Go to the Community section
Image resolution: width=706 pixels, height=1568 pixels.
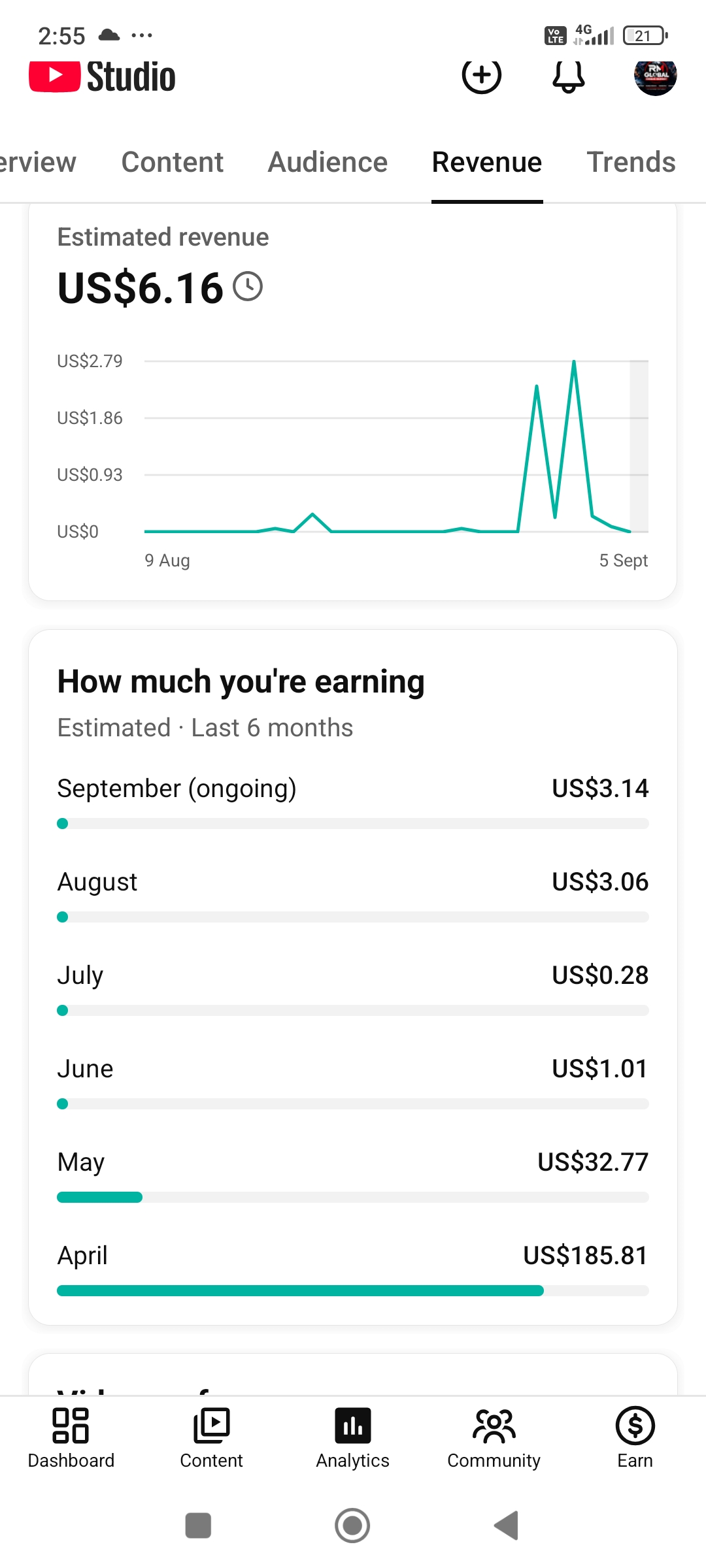pyautogui.click(x=494, y=1438)
